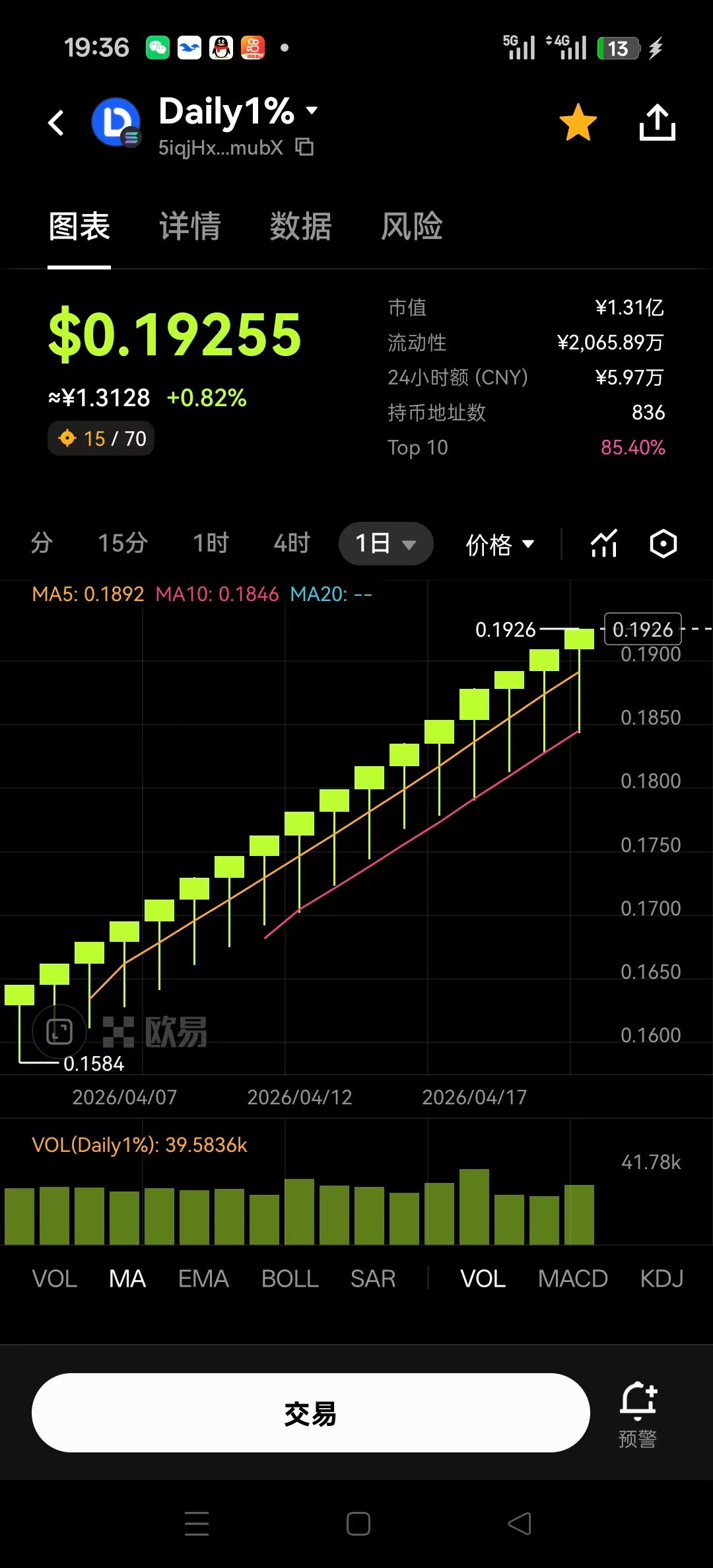
Task: Go back using the top-left arrow
Action: point(57,123)
